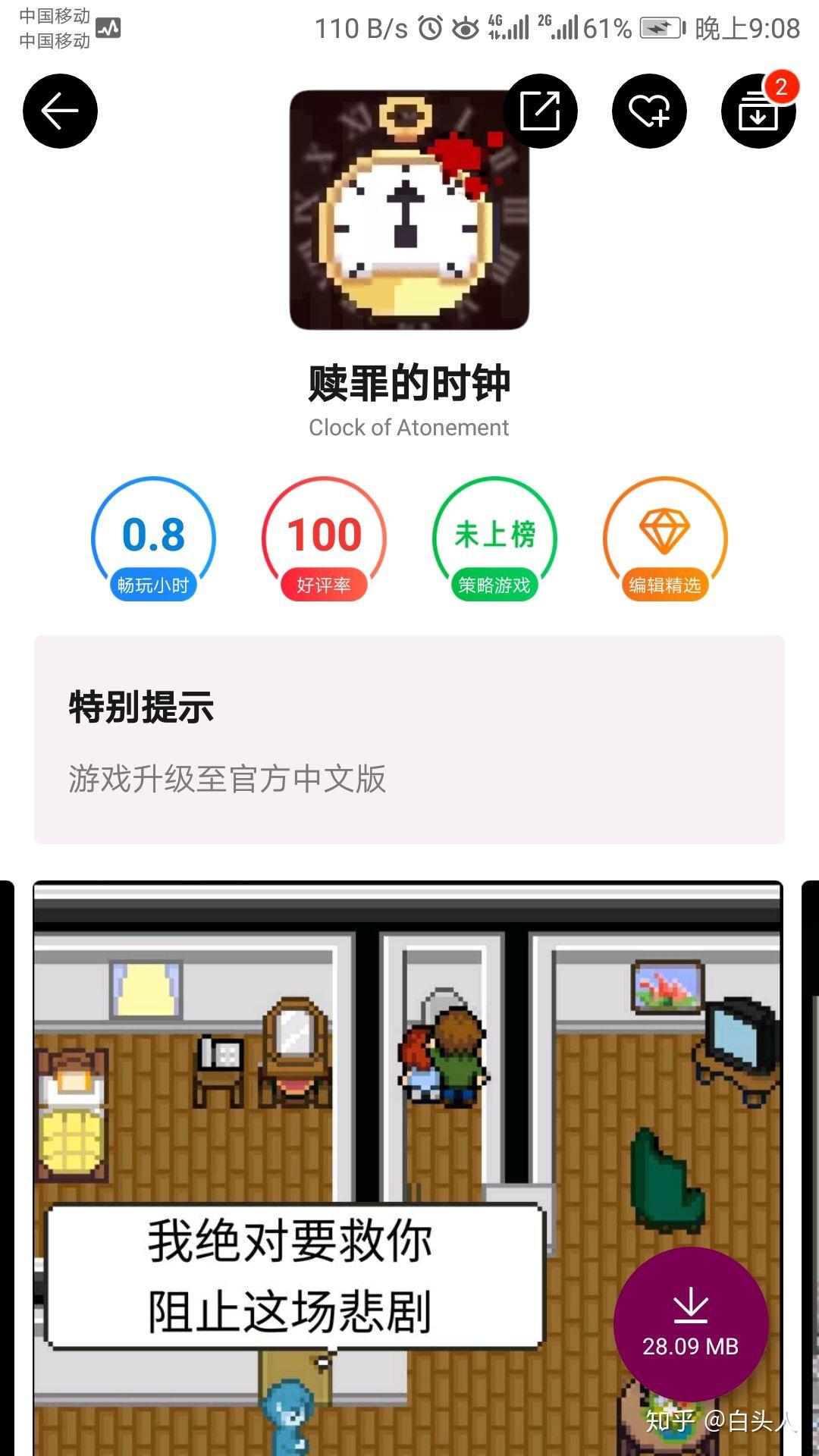Open the 好评率 rating badge

coord(324,539)
